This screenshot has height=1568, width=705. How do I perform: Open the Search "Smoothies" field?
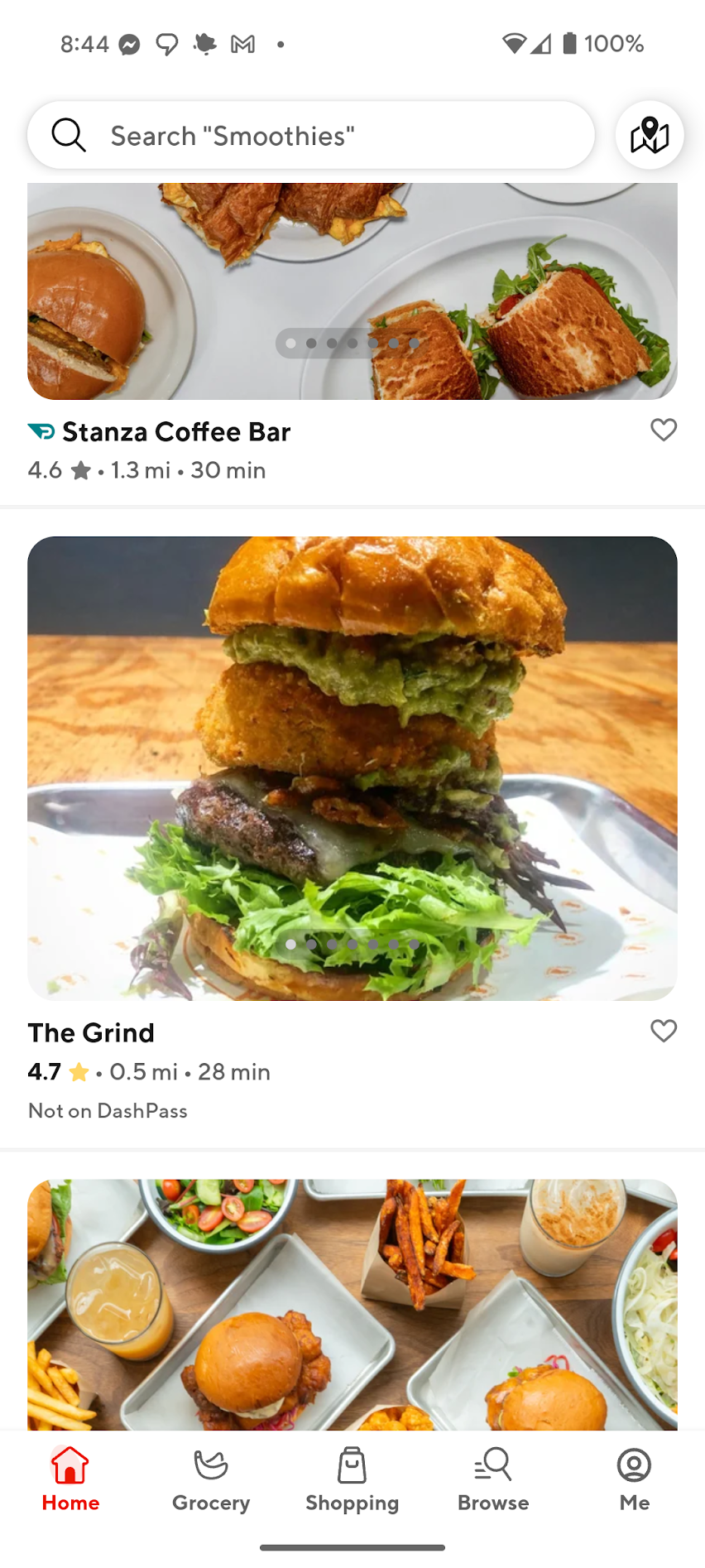pos(310,135)
